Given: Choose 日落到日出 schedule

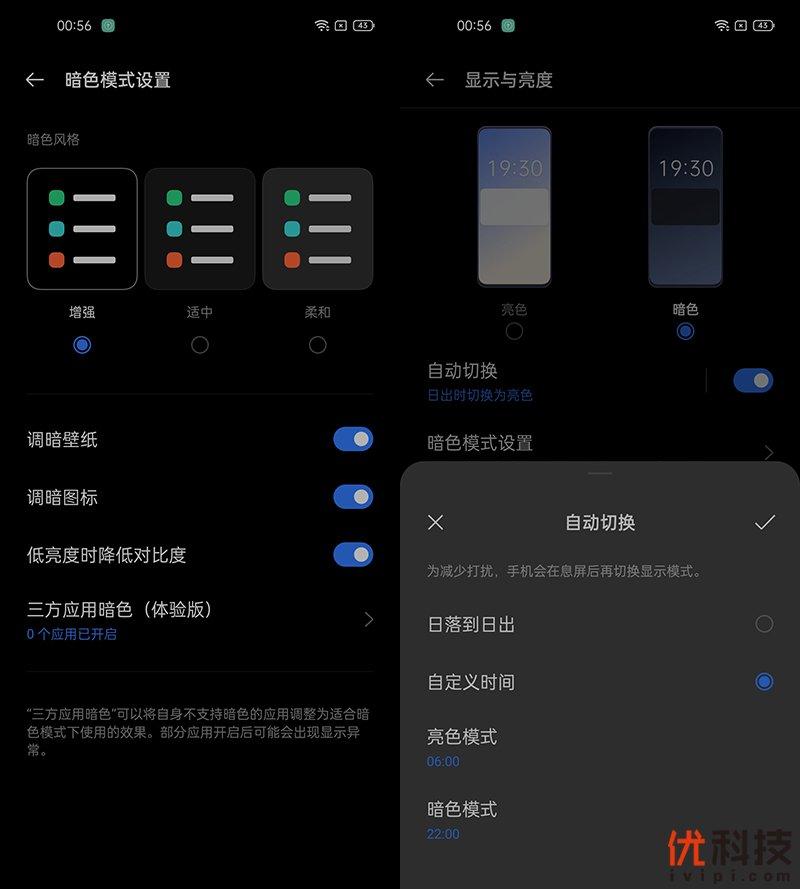Looking at the screenshot, I should (764, 624).
